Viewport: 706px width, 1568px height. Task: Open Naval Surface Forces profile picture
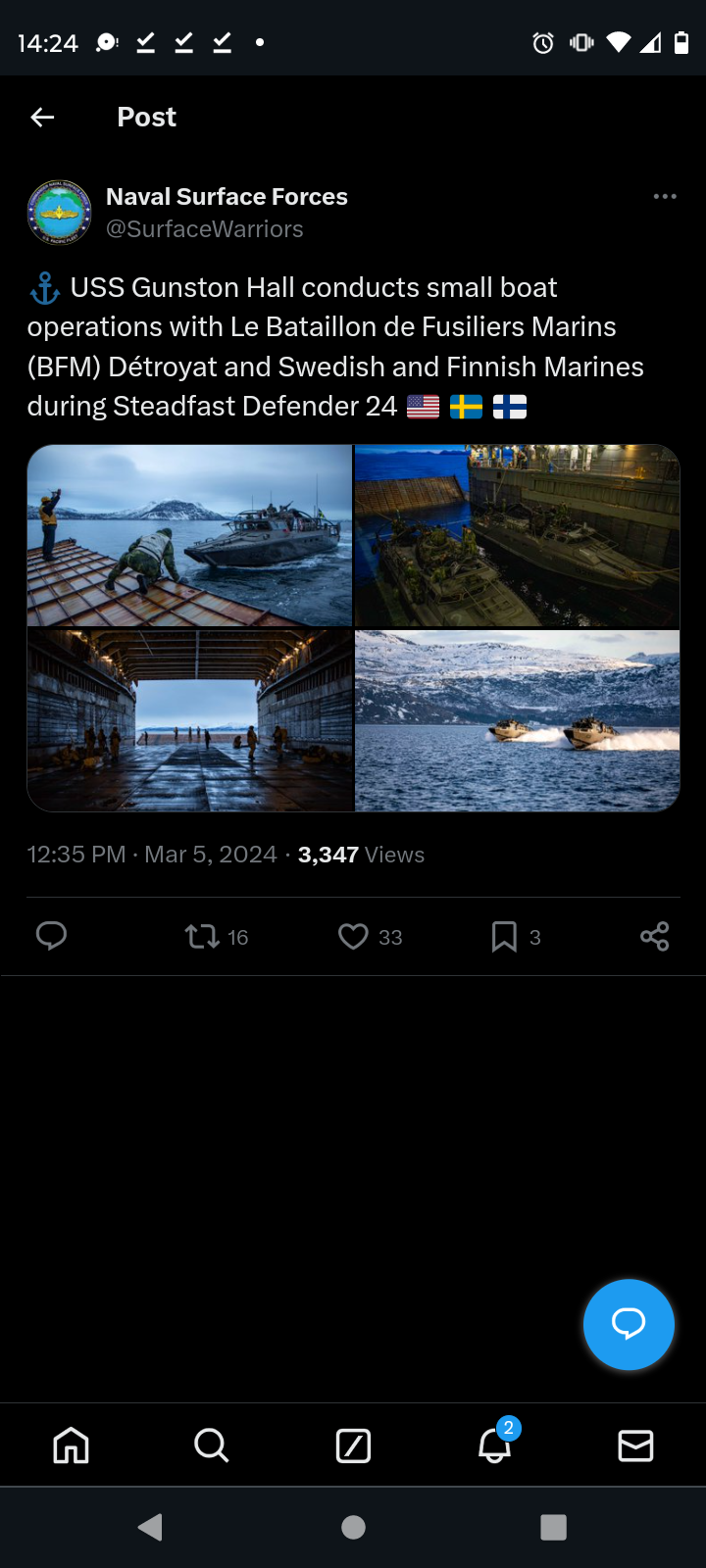(x=60, y=212)
